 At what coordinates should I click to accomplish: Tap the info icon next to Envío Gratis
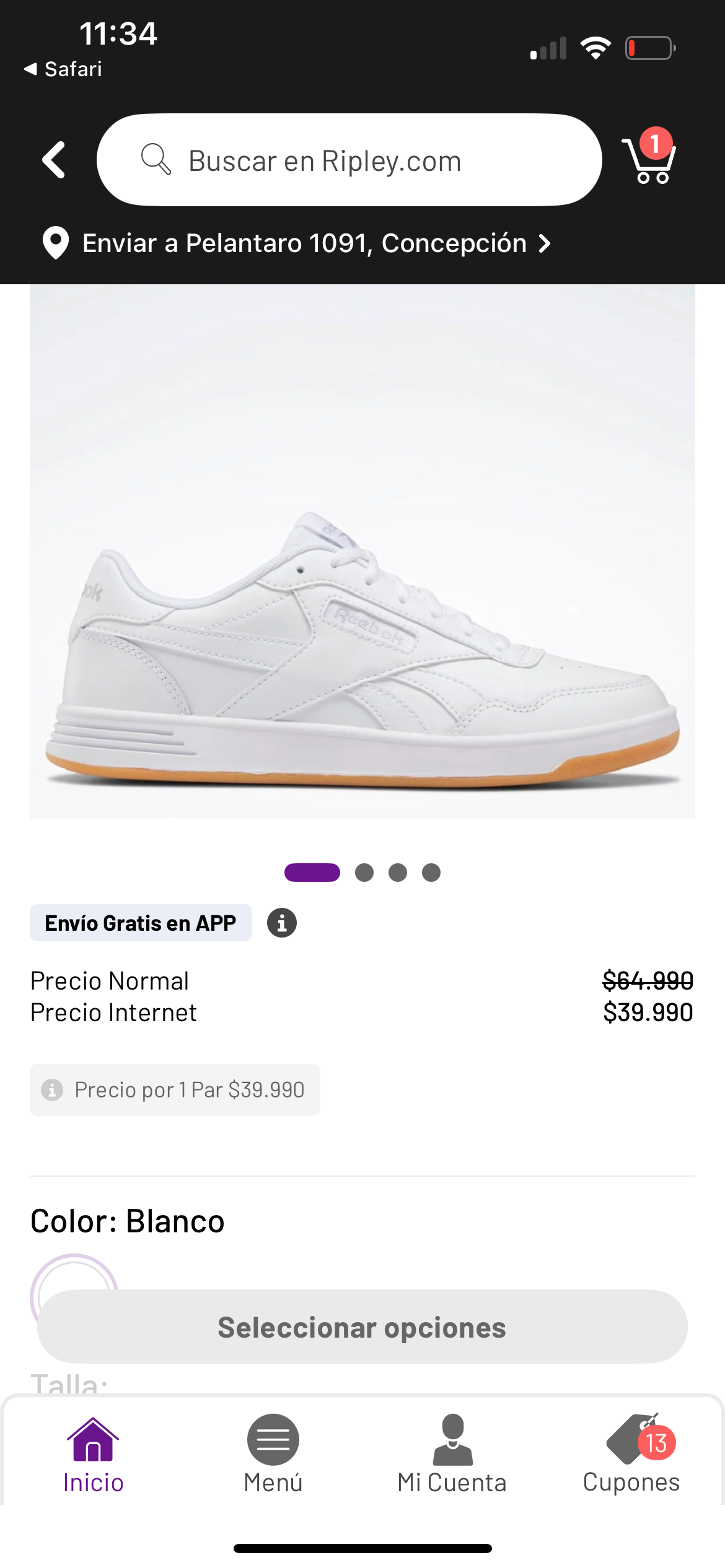281,923
